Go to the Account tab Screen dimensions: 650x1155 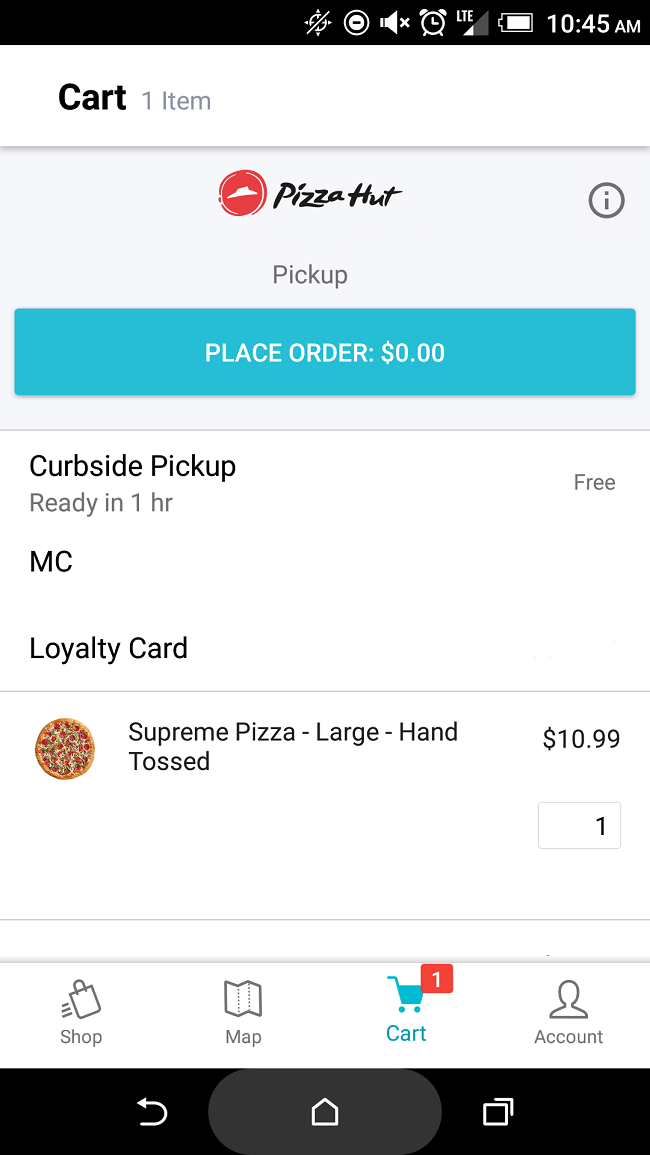pos(568,1014)
